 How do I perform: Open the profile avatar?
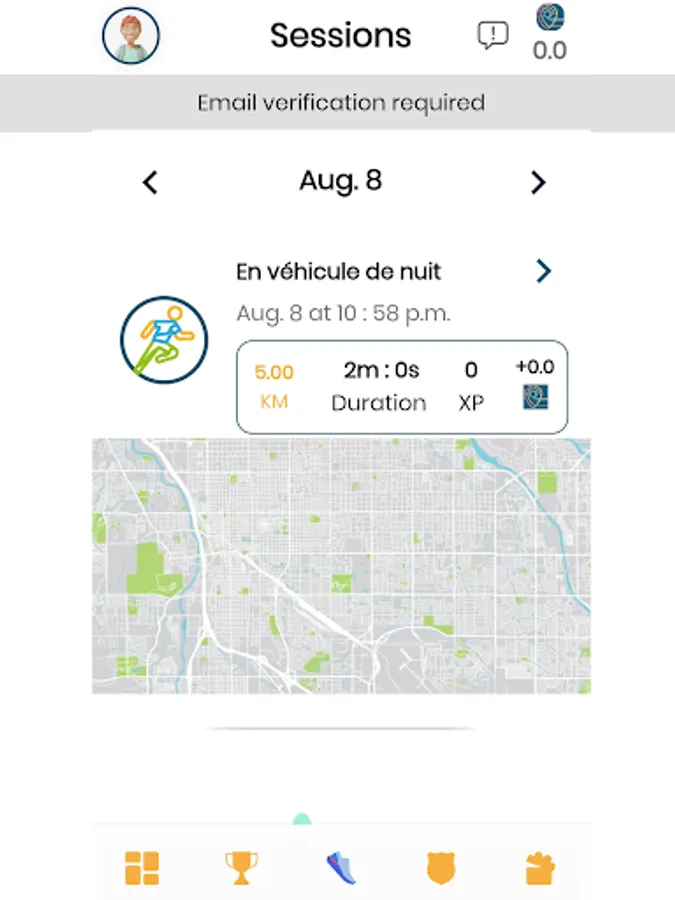(x=131, y=36)
